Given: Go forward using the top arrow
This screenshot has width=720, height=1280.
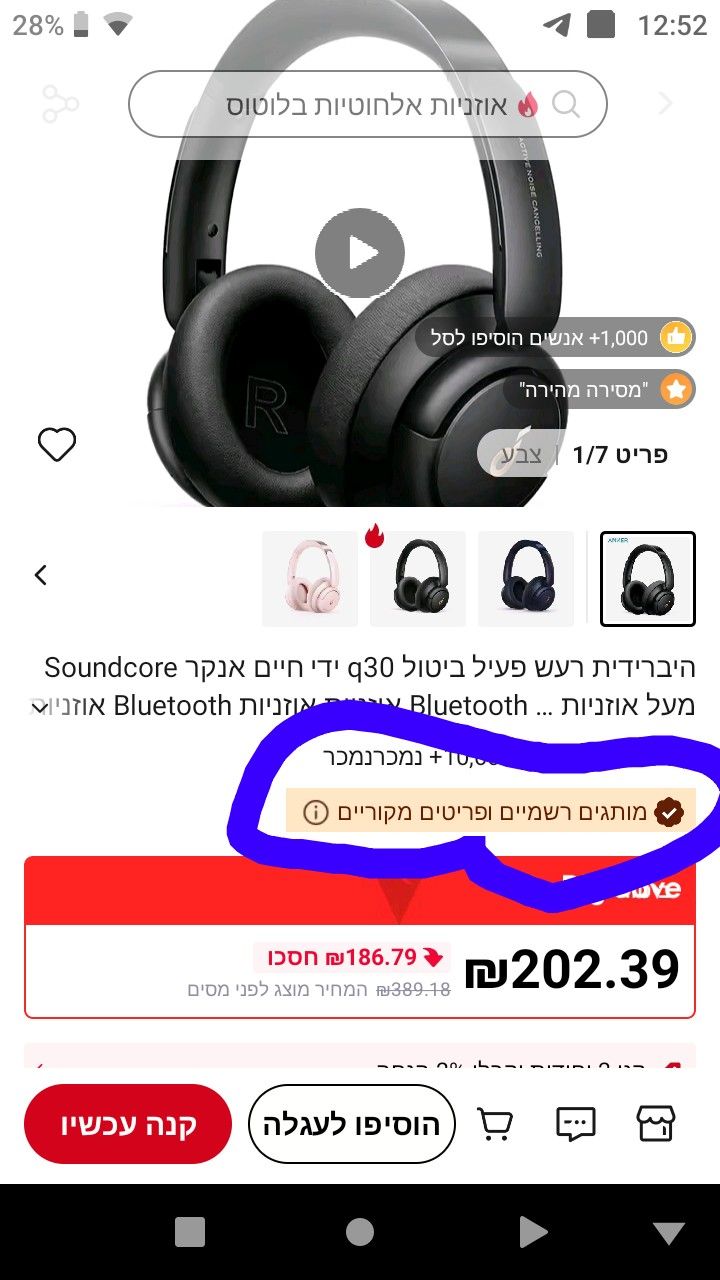Looking at the screenshot, I should (666, 103).
